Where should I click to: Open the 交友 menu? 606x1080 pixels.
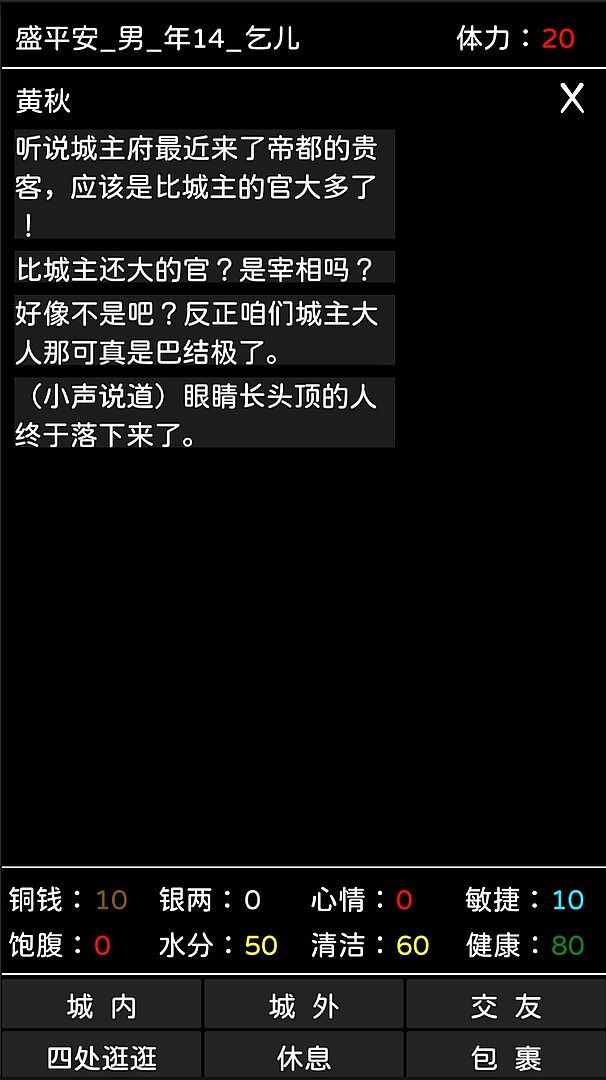(x=506, y=1006)
